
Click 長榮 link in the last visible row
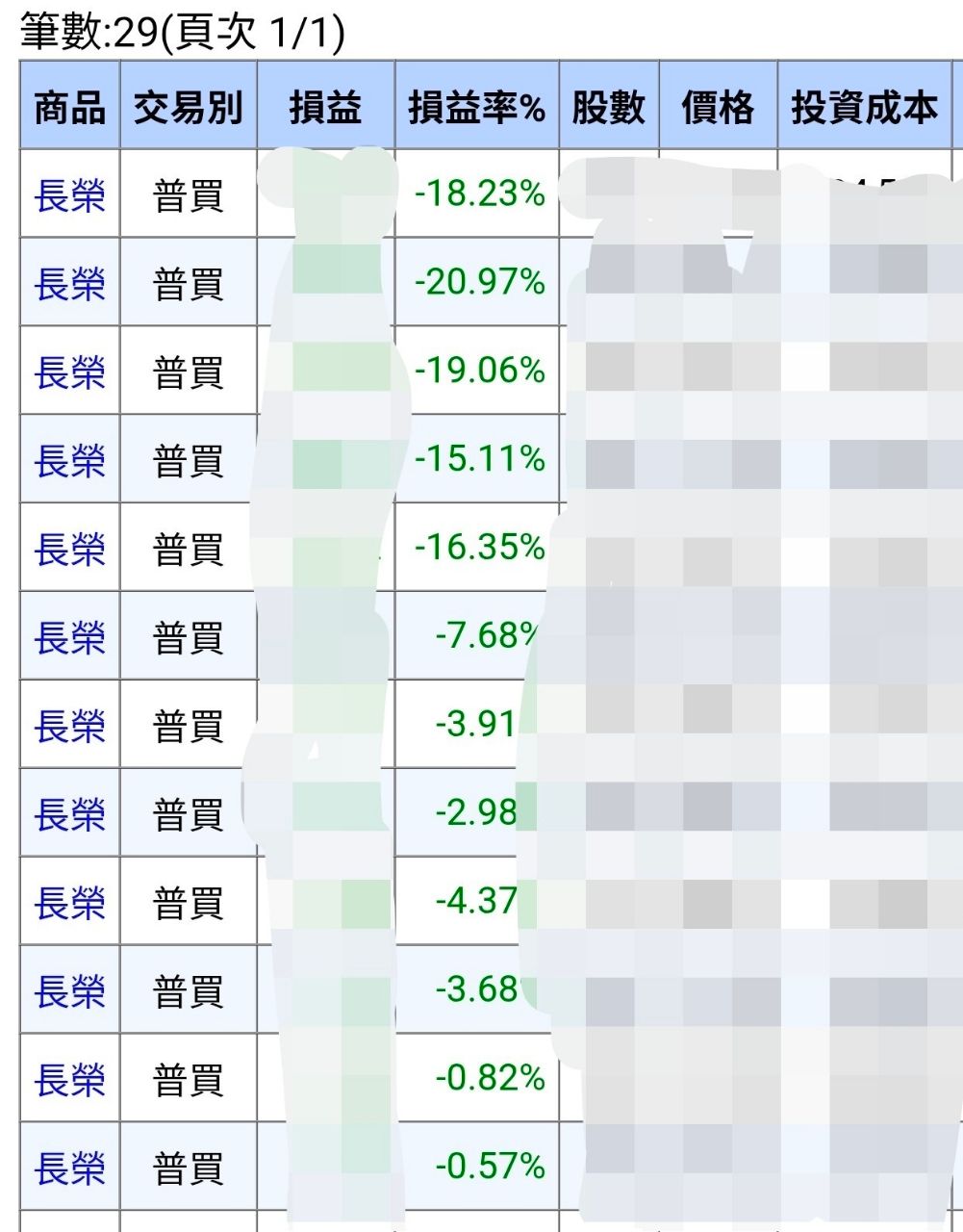(67, 1168)
